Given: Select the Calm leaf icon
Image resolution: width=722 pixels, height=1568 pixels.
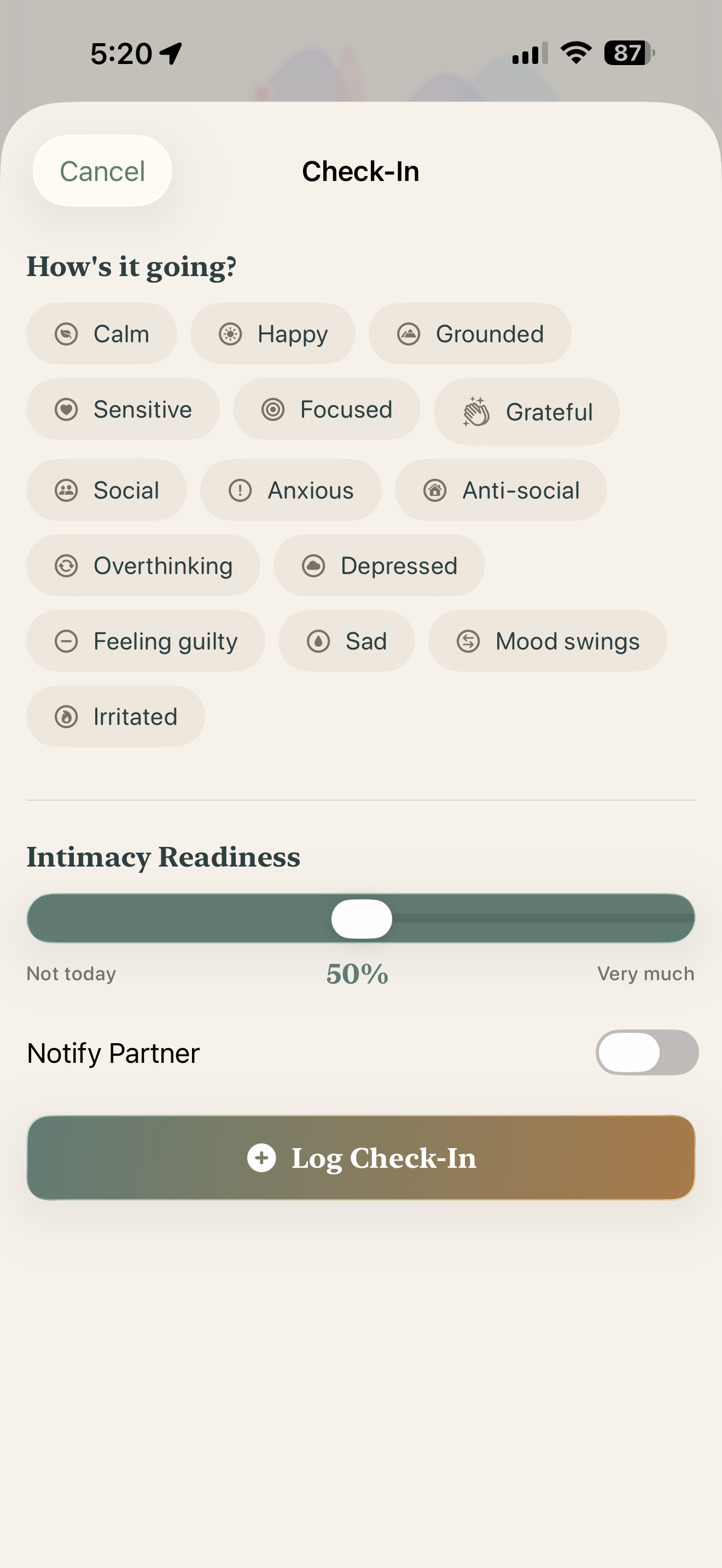Looking at the screenshot, I should [67, 334].
